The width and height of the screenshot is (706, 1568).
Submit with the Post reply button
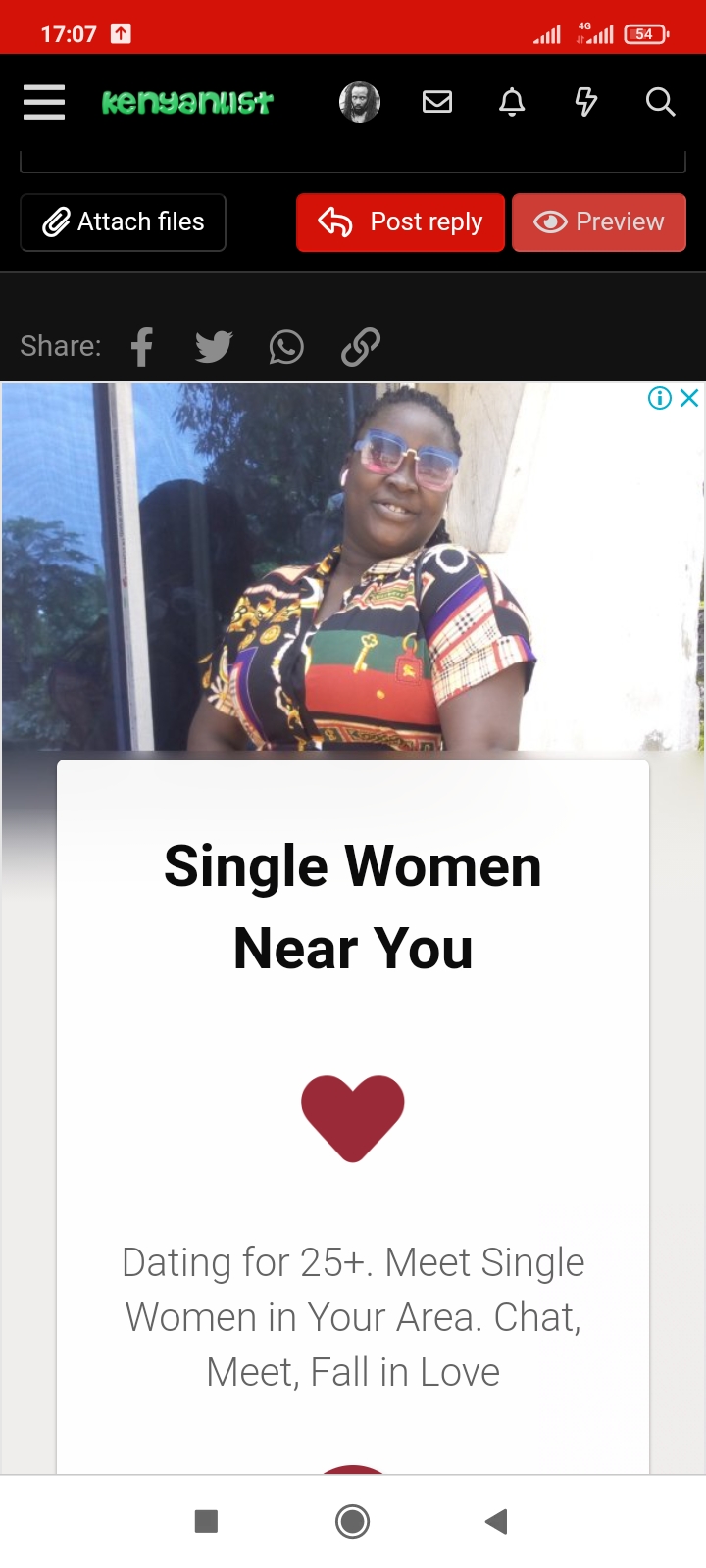click(x=400, y=222)
